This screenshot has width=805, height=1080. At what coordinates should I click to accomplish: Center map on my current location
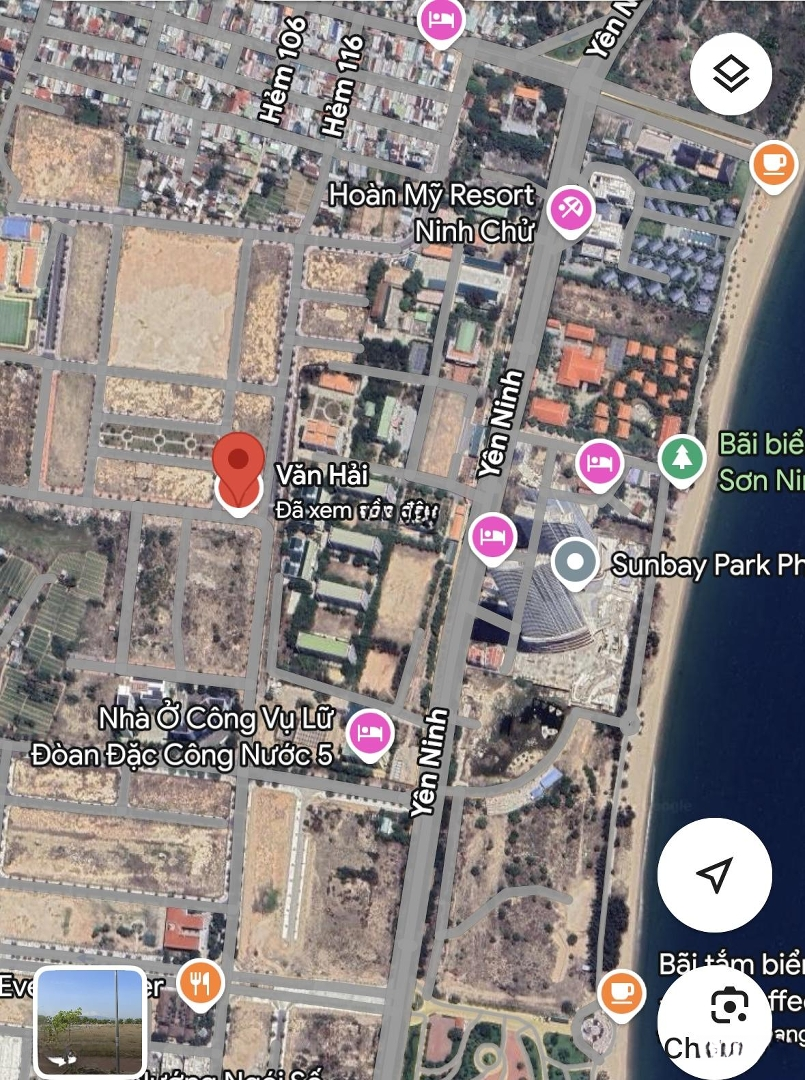714,875
